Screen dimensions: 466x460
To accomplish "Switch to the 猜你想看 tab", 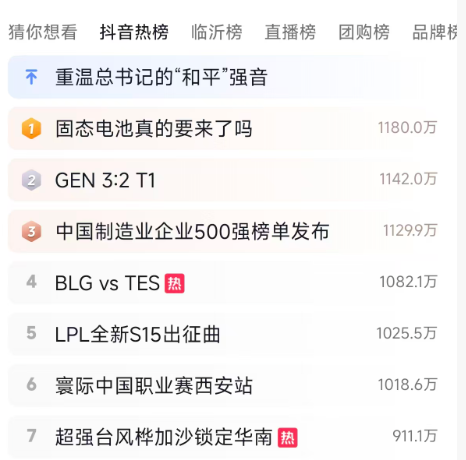I will coord(43,32).
